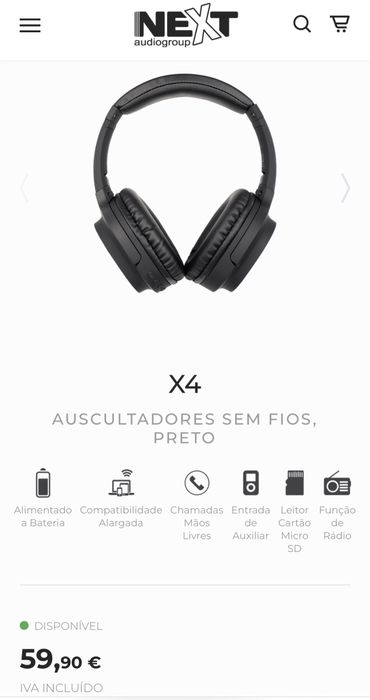The height and width of the screenshot is (700, 370).
Task: Open the search icon
Action: coord(302,24)
